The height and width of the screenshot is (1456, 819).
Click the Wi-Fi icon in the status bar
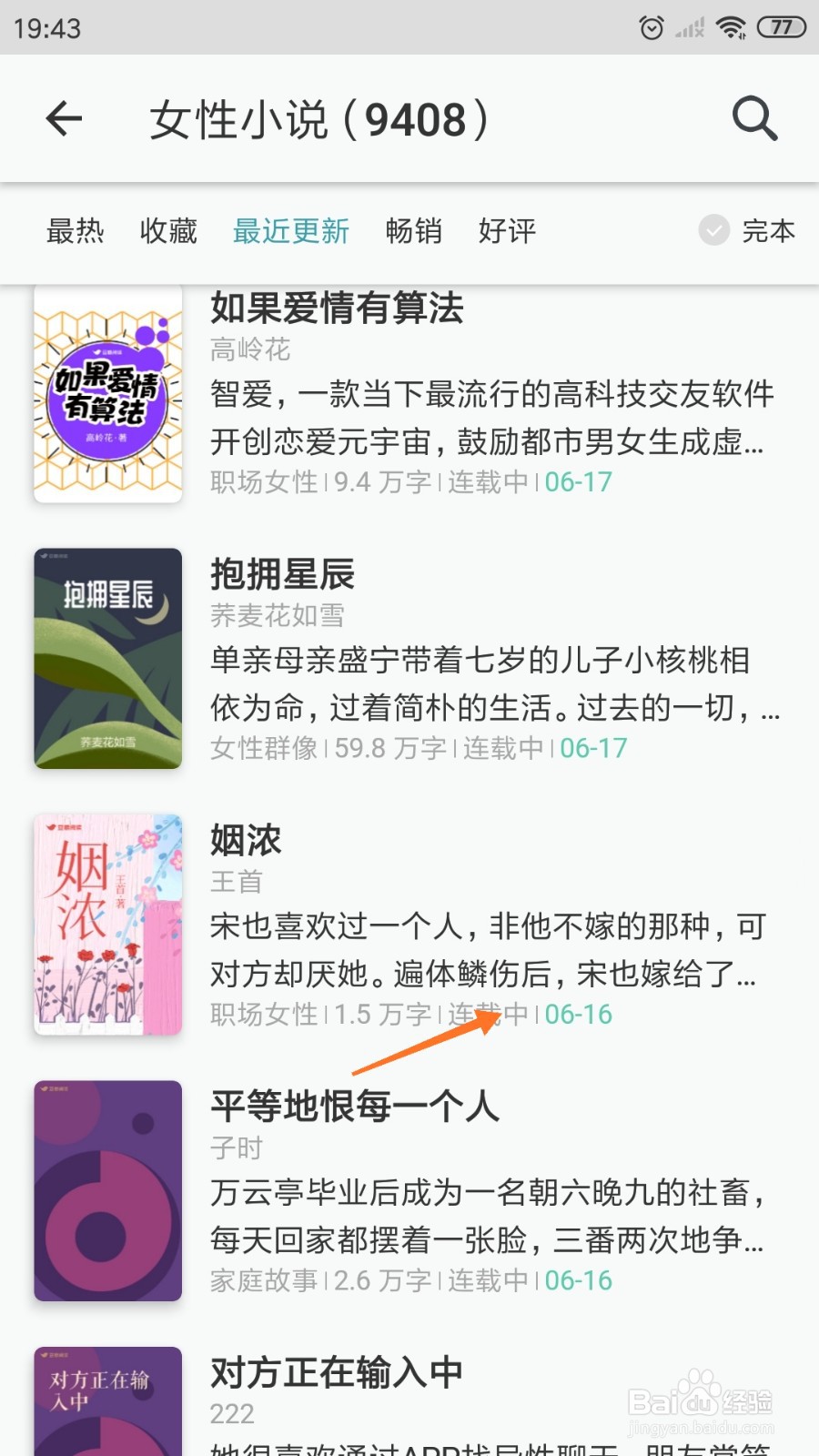729,27
